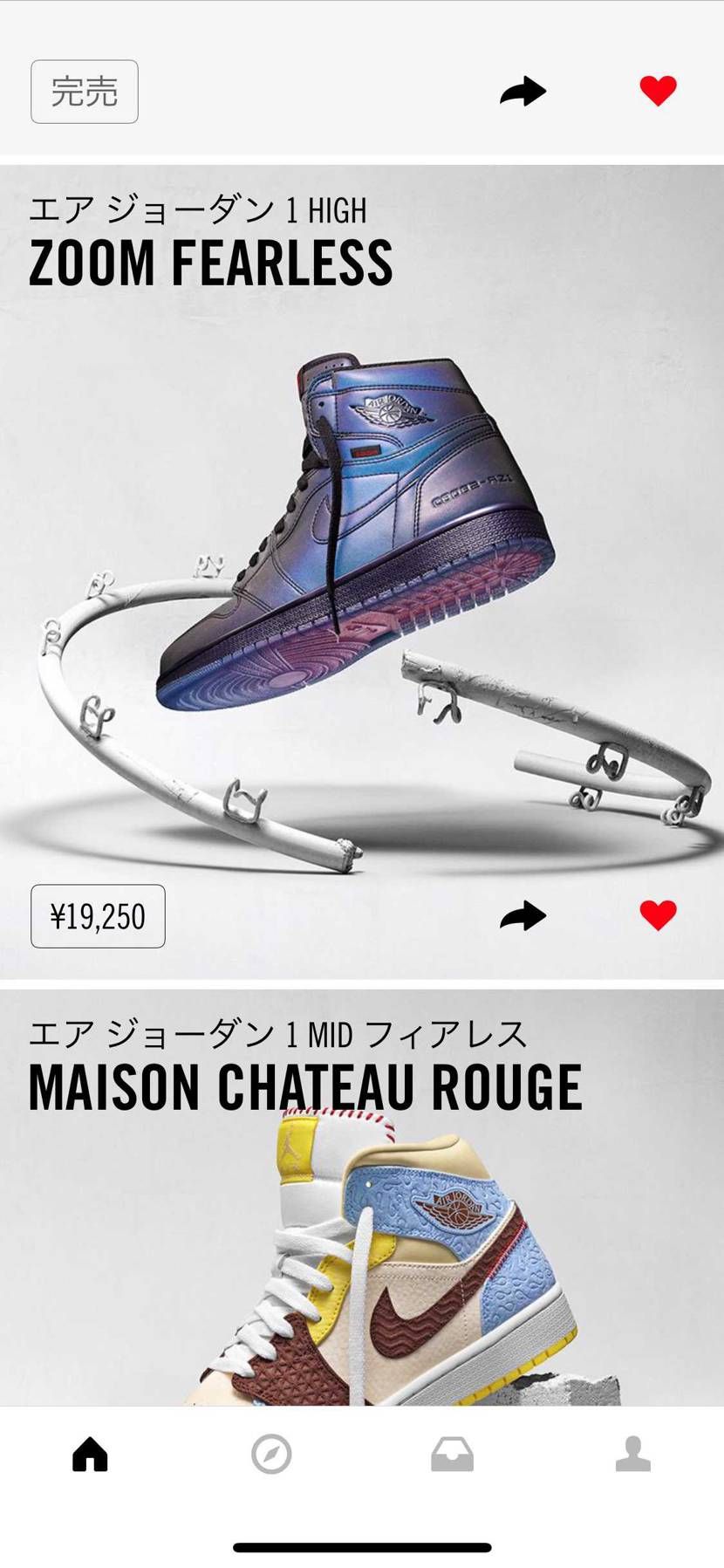Open the Maison Chateau Rouge card
This screenshot has width=724, height=1568.
[x=362, y=1197]
